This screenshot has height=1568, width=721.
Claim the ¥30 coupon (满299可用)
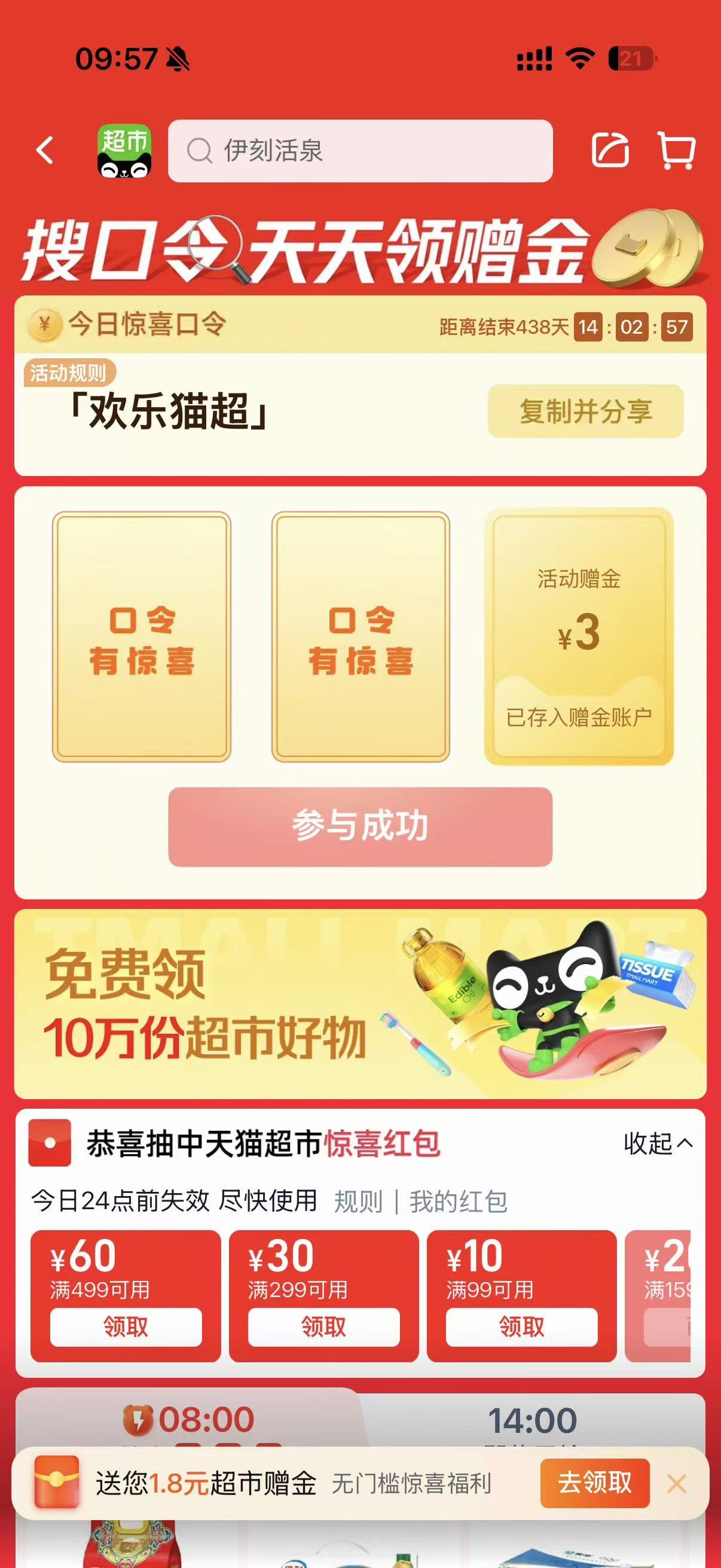(x=323, y=1328)
